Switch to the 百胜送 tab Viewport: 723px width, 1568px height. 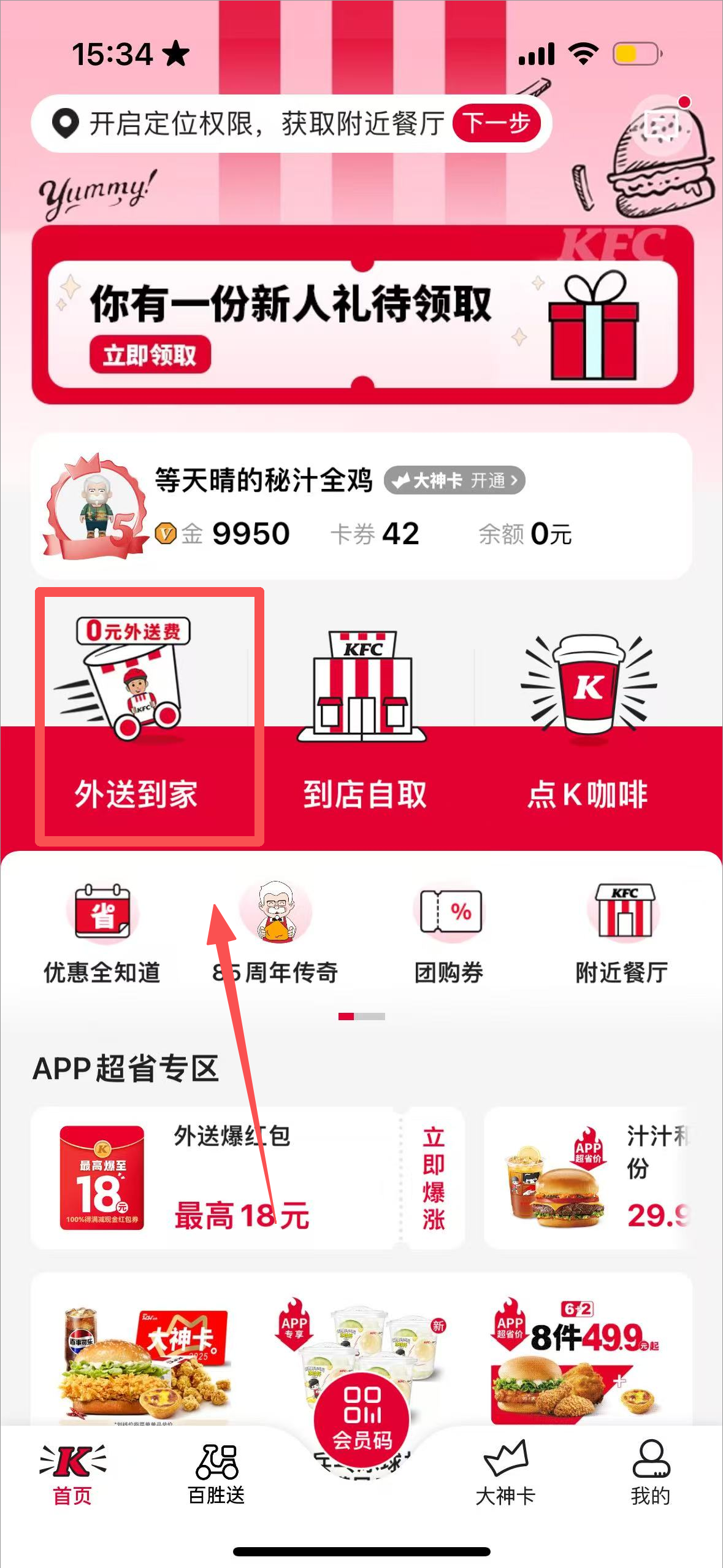click(x=216, y=1474)
